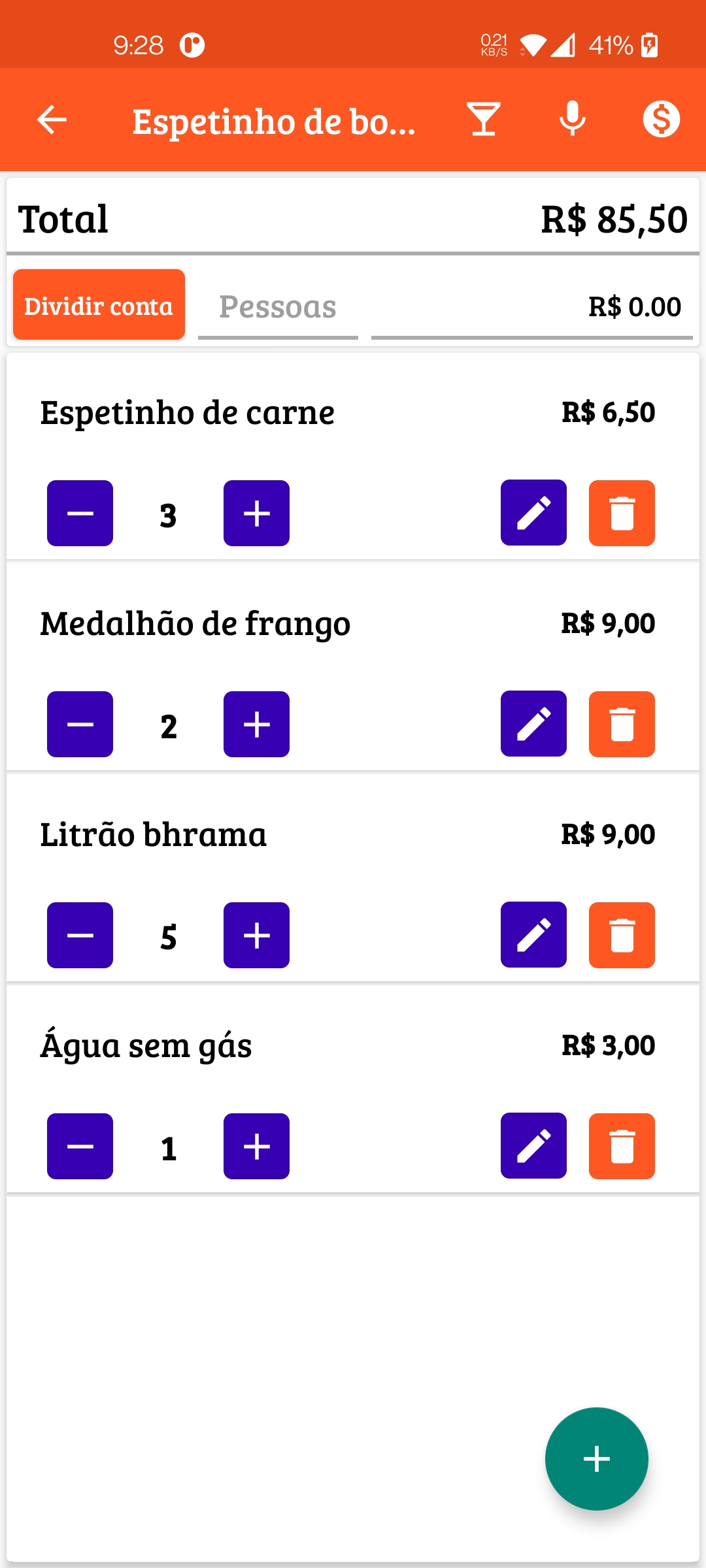Viewport: 706px width, 1568px height.
Task: Edit the Água sem gás item
Action: (x=533, y=1146)
